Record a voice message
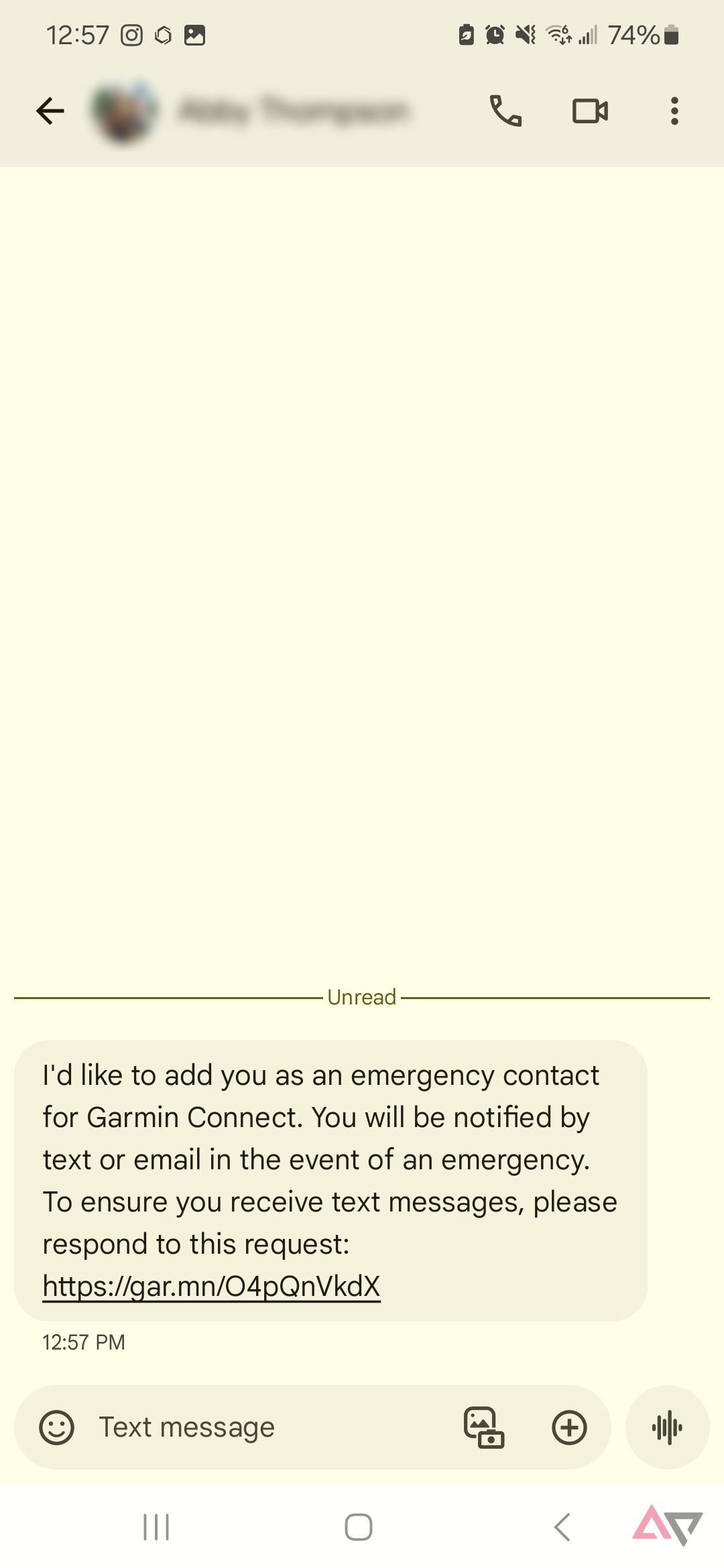The width and height of the screenshot is (724, 1568). pyautogui.click(x=667, y=1427)
